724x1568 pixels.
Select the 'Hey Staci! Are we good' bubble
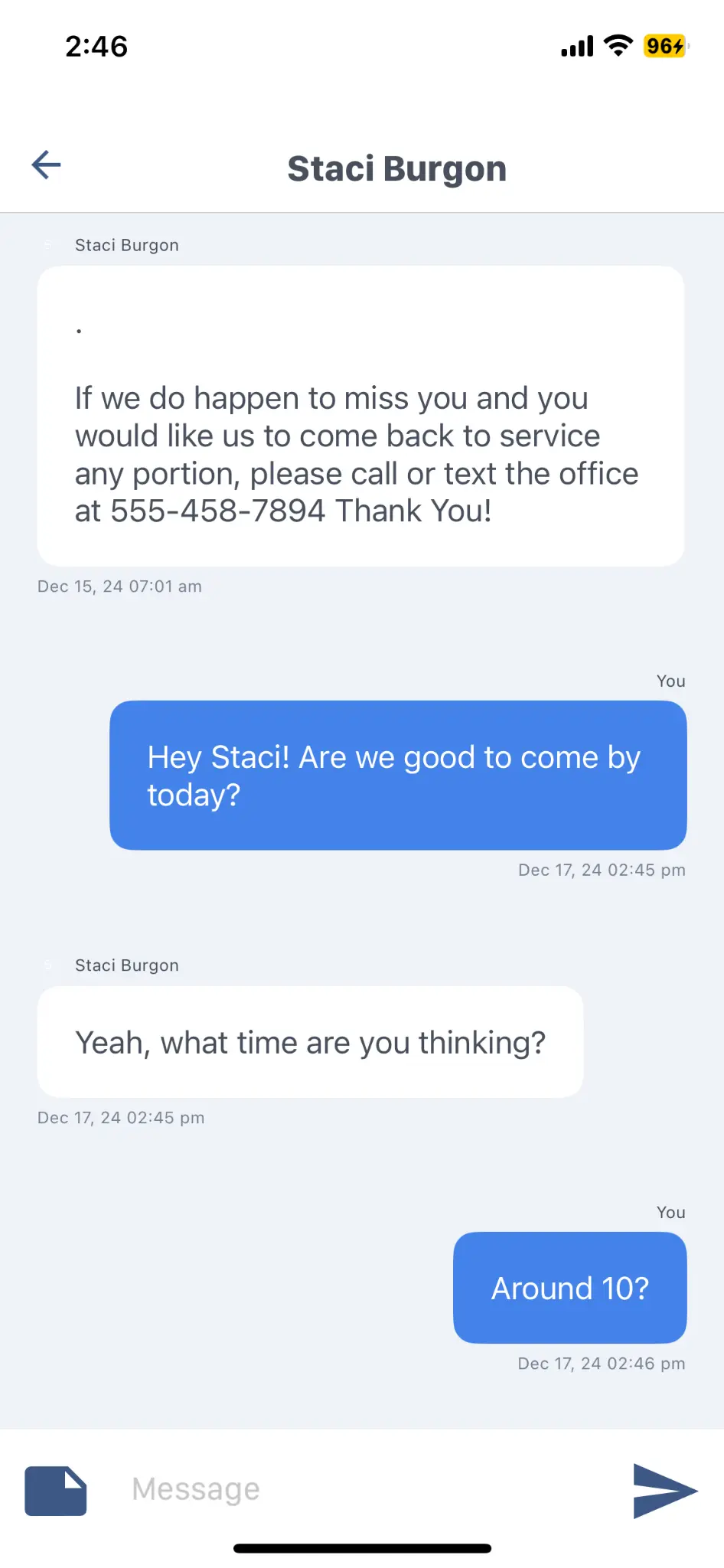click(x=399, y=776)
